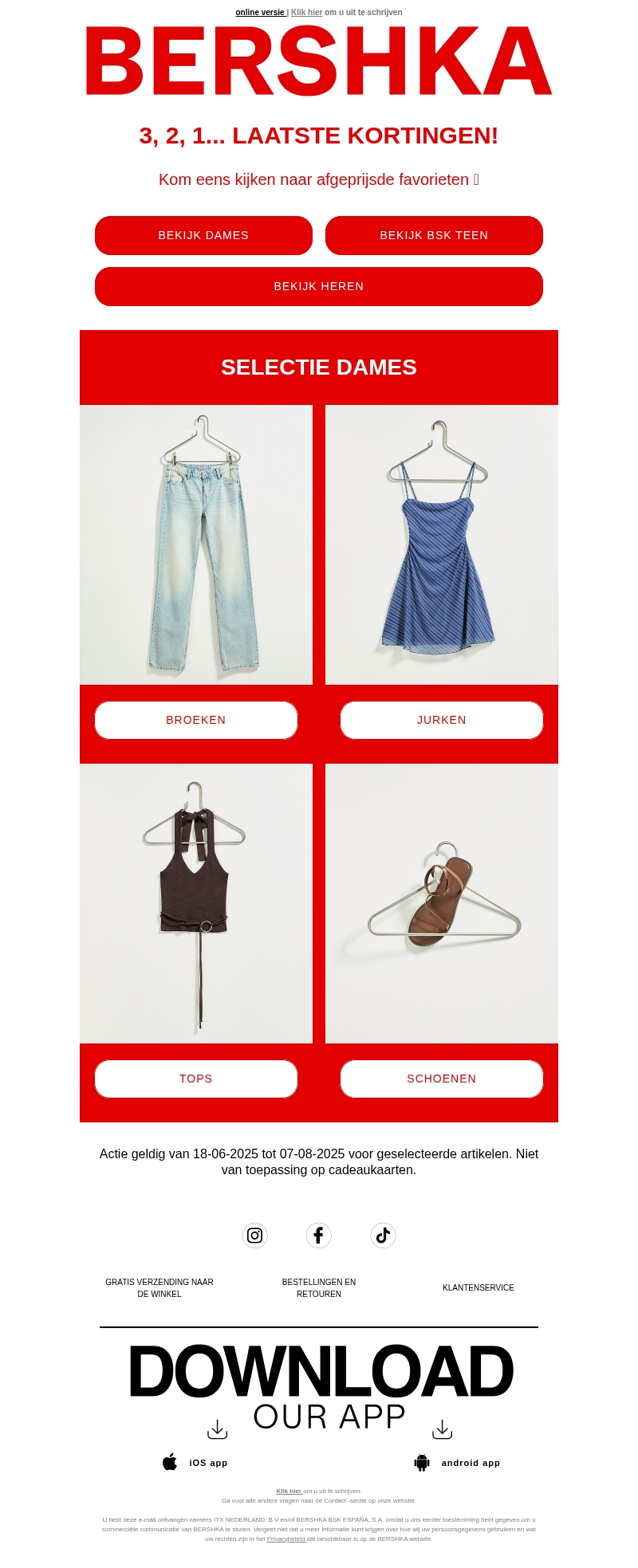View the jeans product image
The width and height of the screenshot is (638, 1568).
coord(196,544)
